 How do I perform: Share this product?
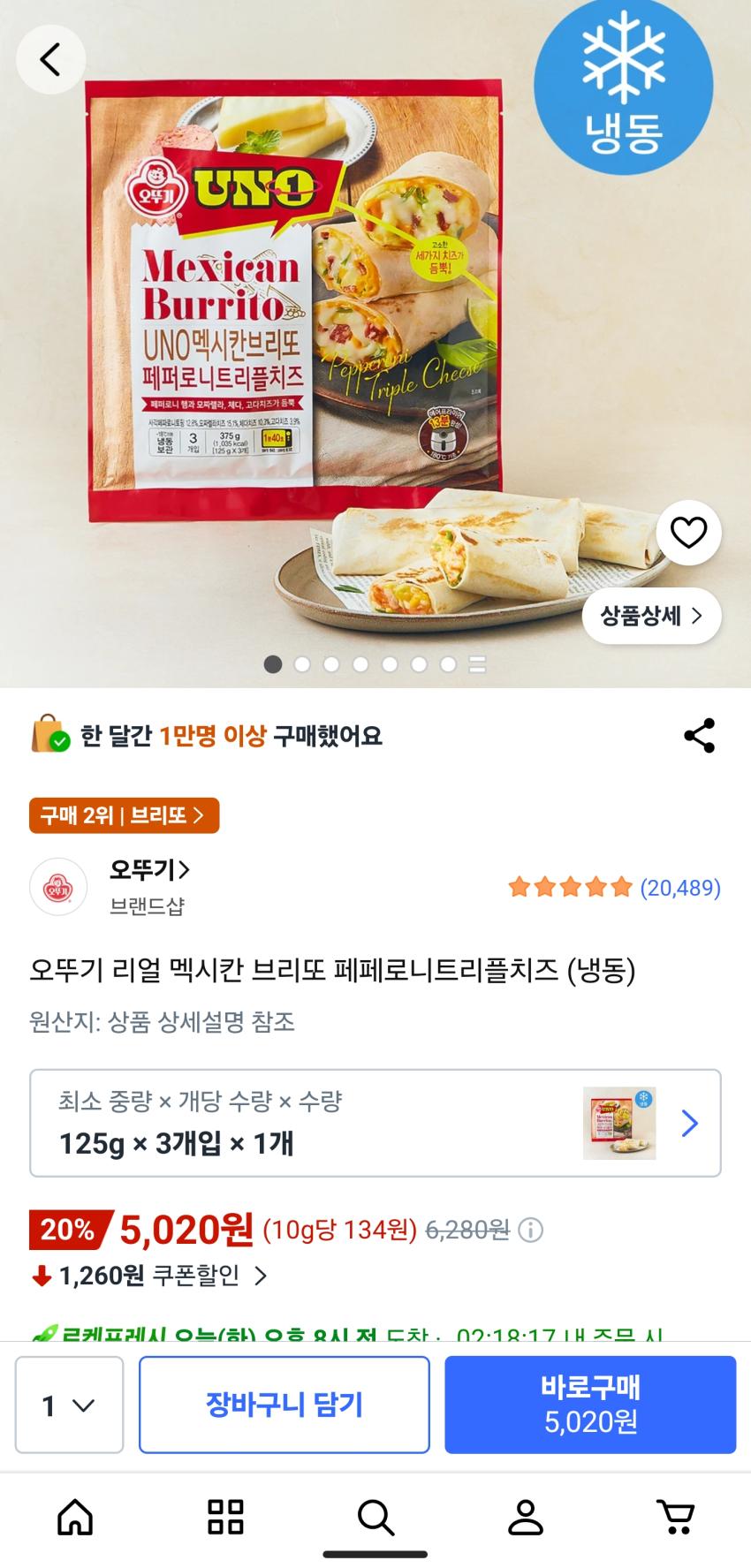point(699,736)
